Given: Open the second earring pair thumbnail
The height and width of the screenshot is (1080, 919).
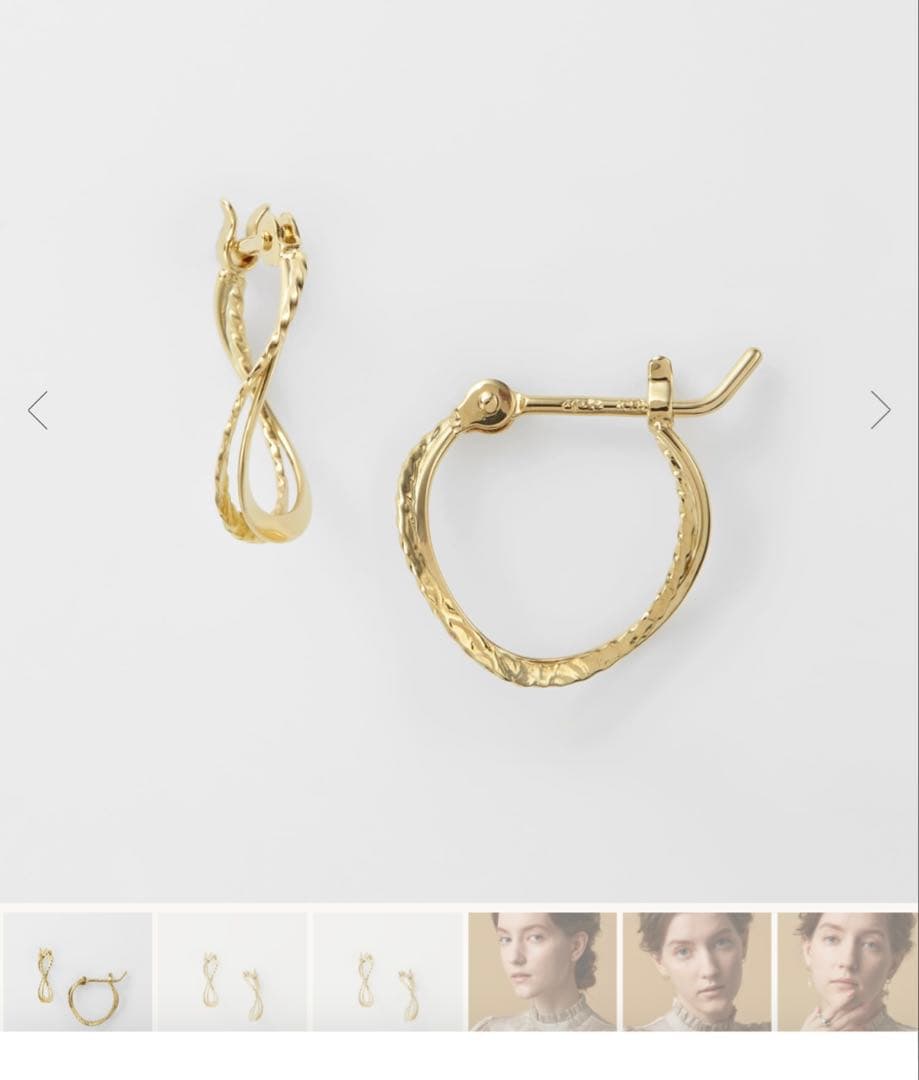Looking at the screenshot, I should [232, 971].
